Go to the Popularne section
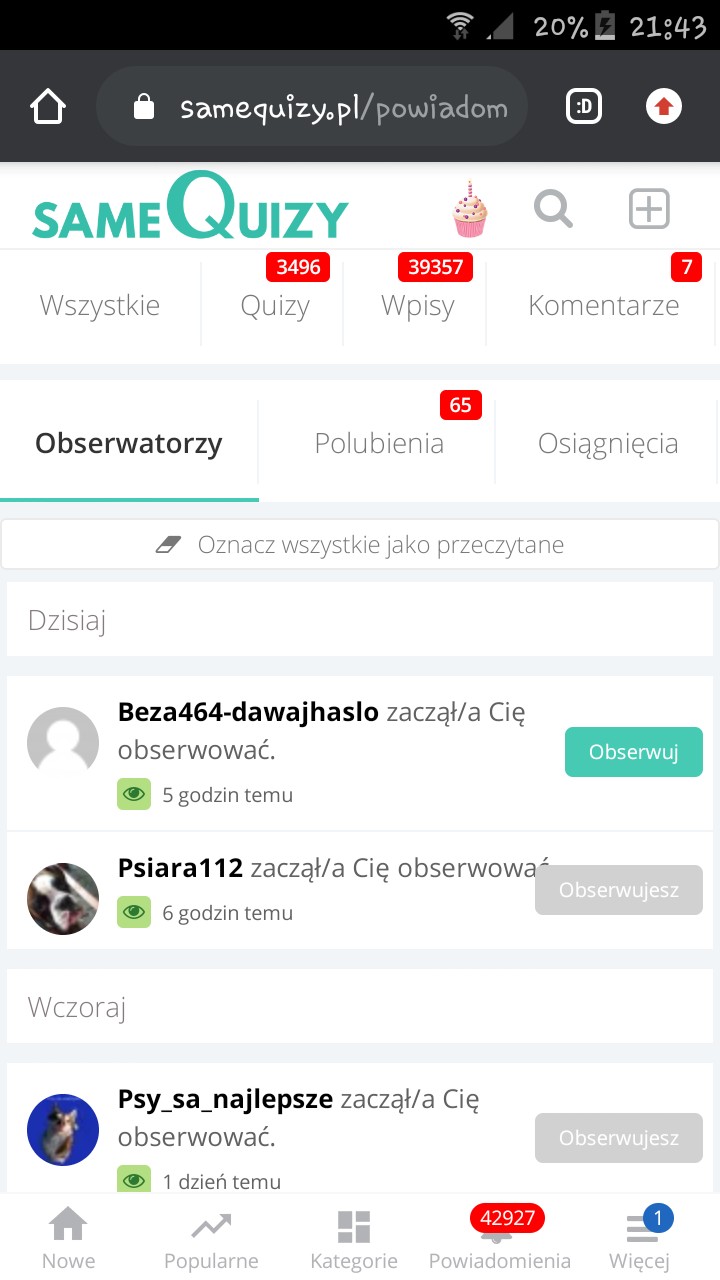720x1280 pixels. click(211, 1241)
